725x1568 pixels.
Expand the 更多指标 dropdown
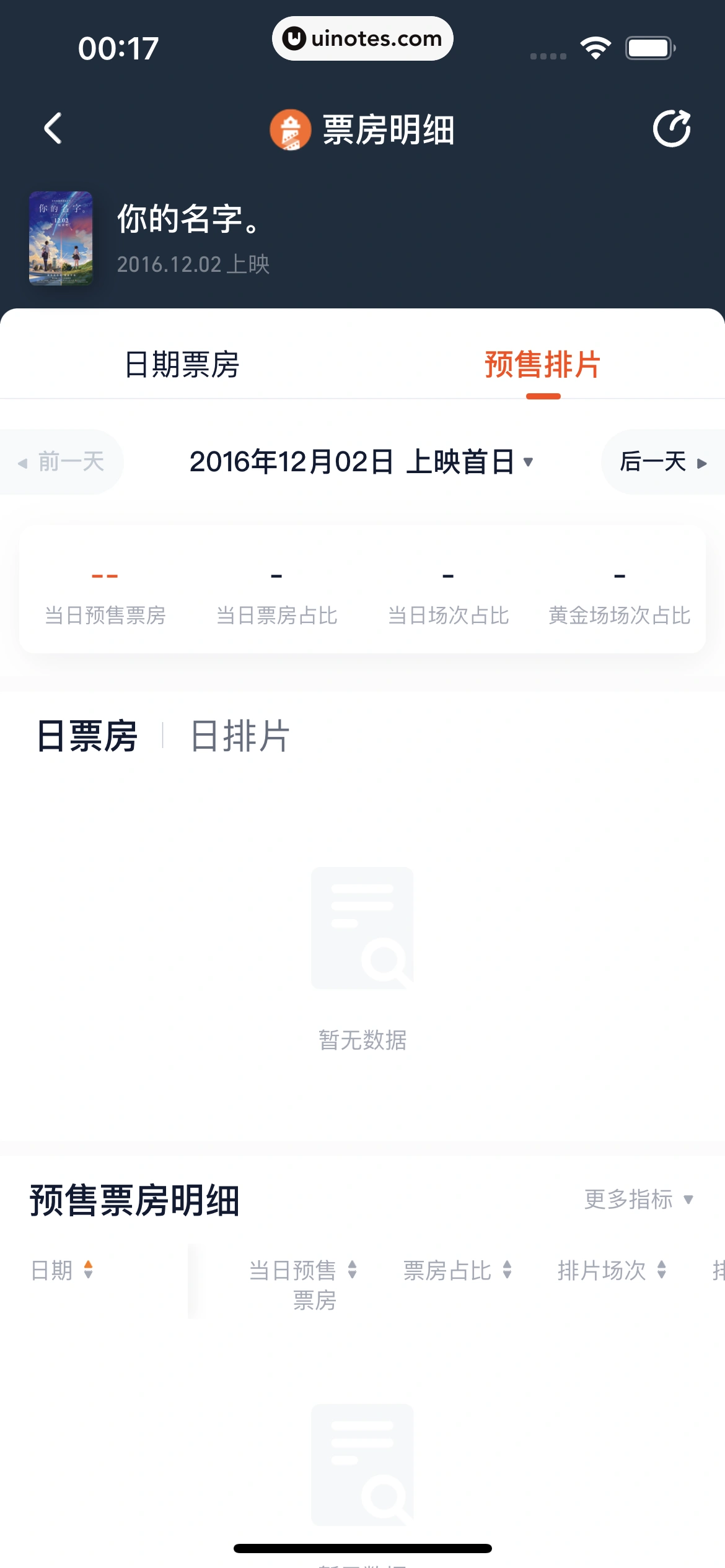click(638, 1200)
